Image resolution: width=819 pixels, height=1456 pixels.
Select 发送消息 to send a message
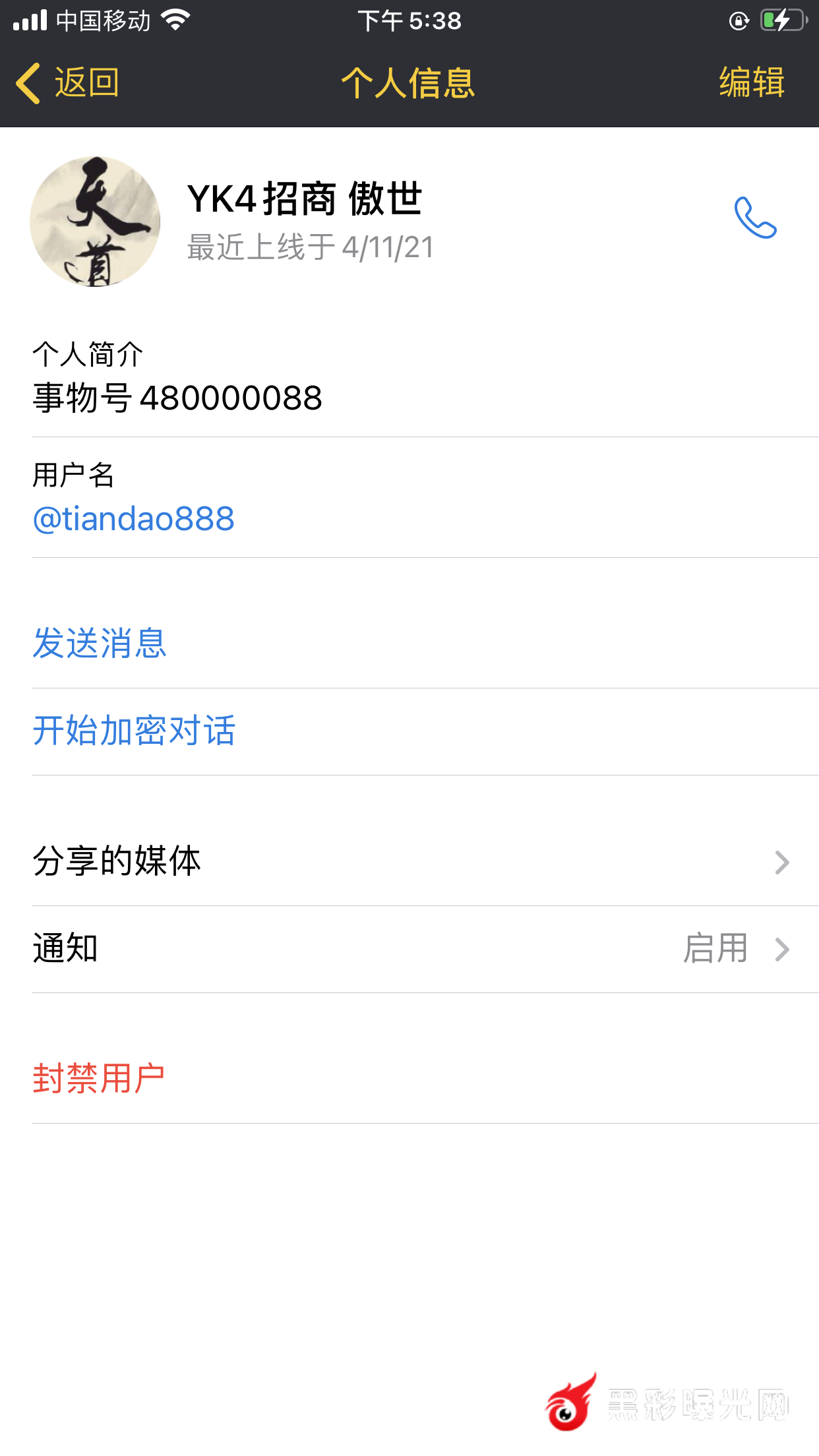click(100, 644)
